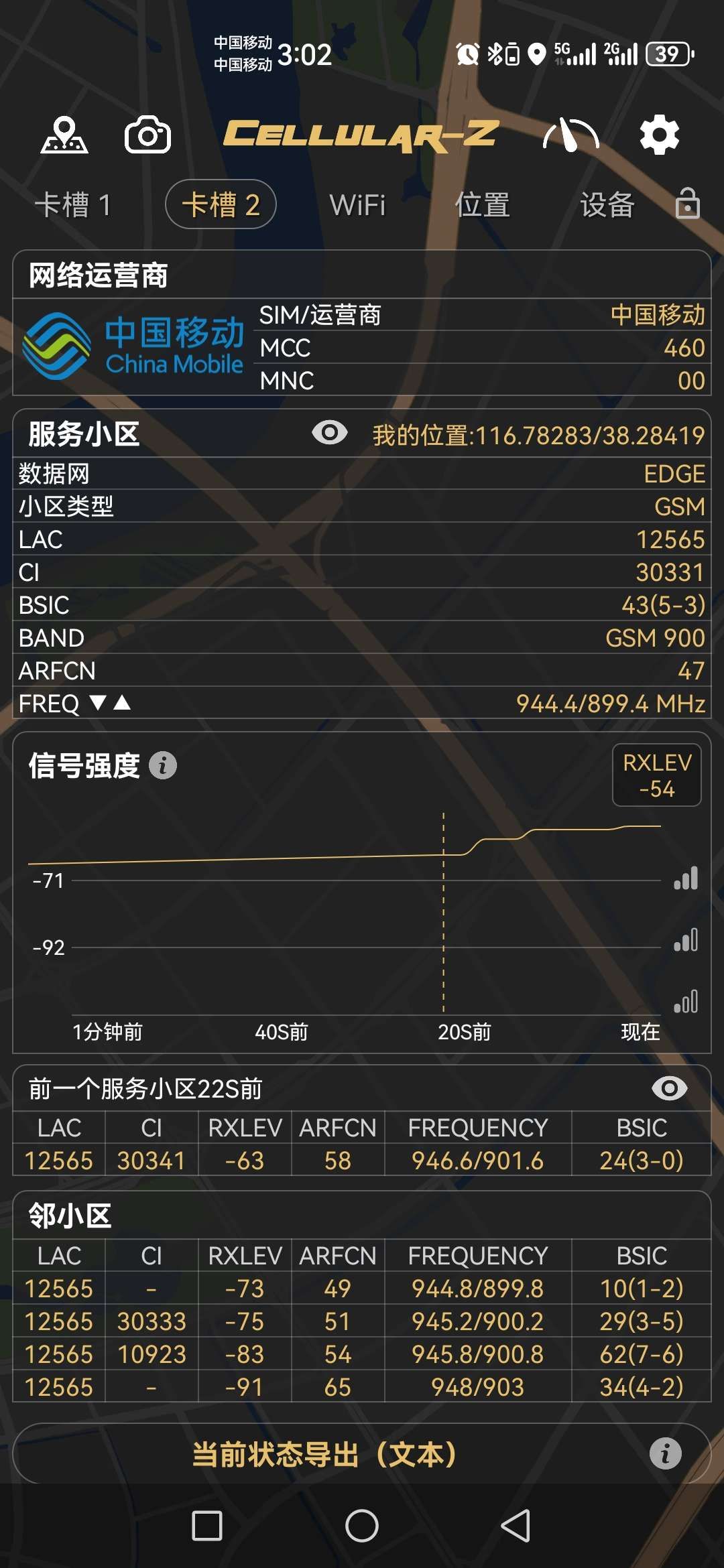Toggle the screen orientation lock icon
Viewport: 724px width, 1568px height.
pos(688,204)
